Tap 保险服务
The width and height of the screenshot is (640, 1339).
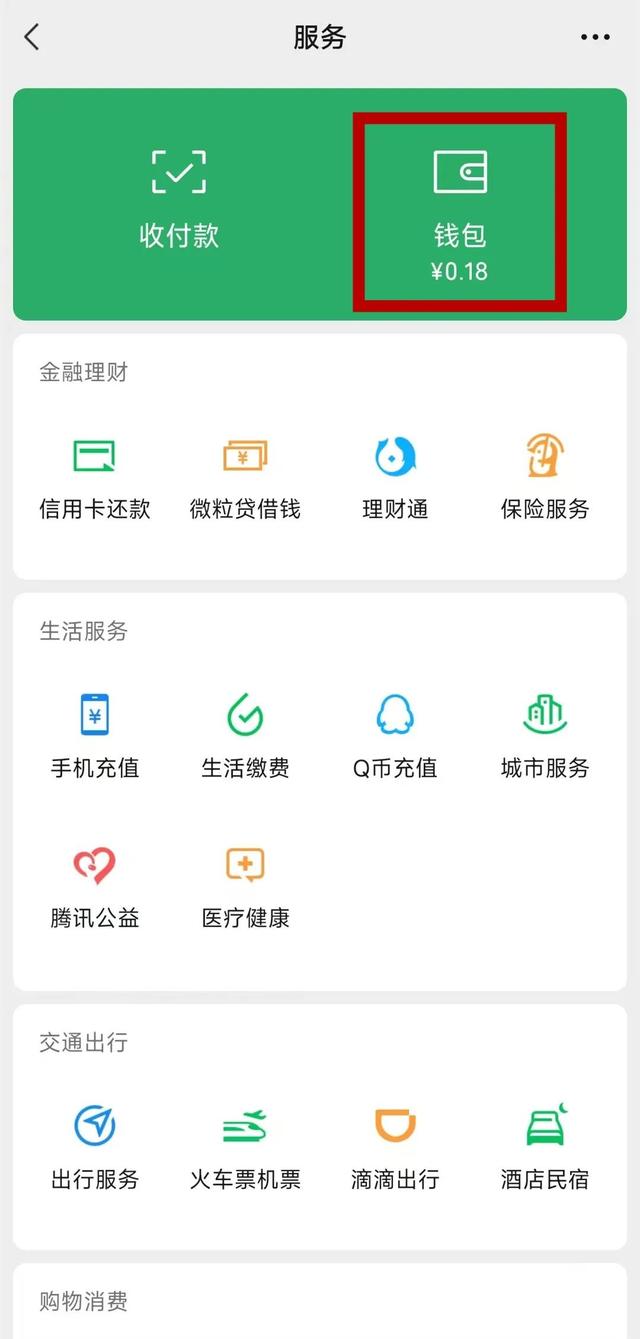point(545,478)
